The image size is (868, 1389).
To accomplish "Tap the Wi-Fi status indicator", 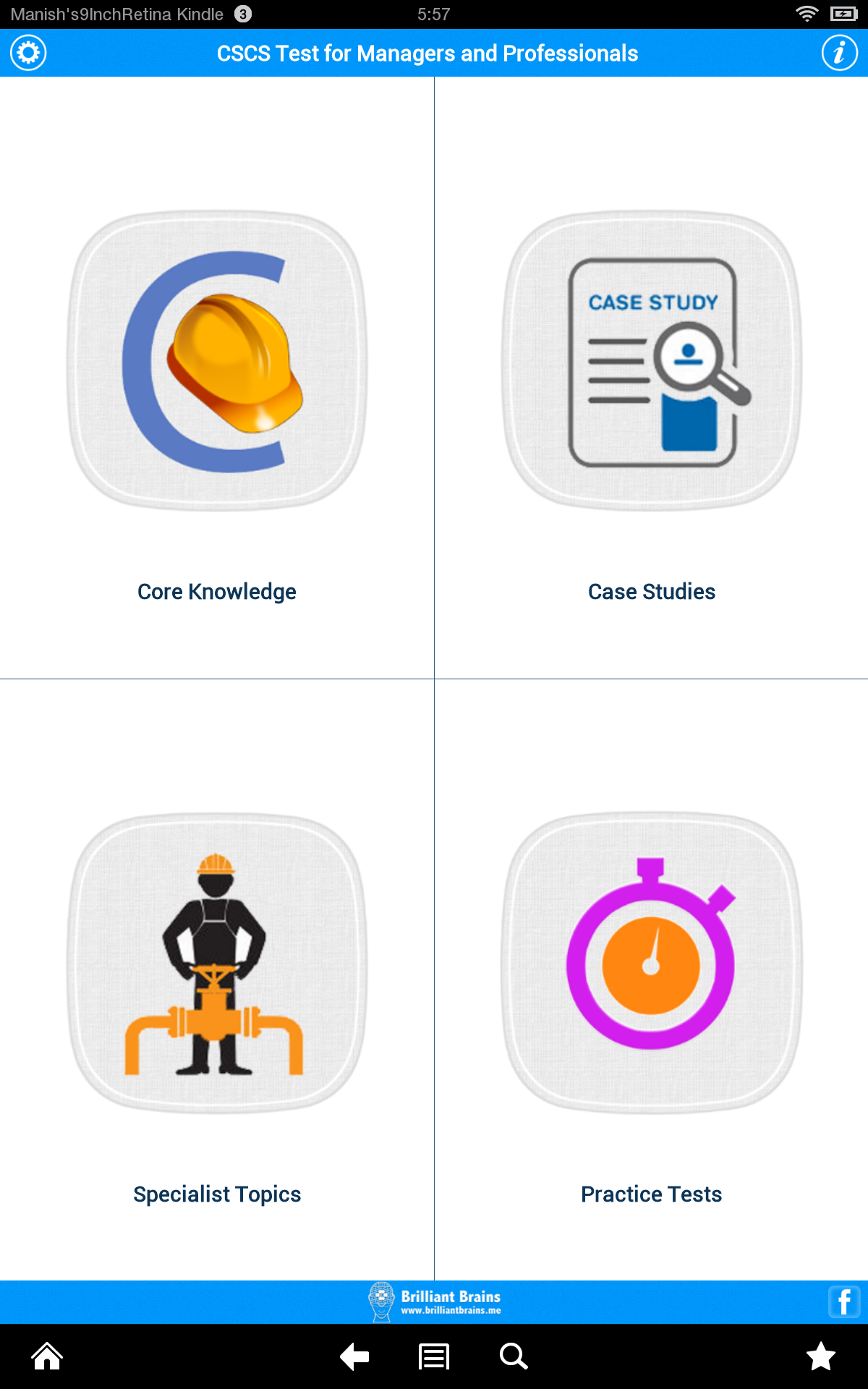I will (807, 13).
